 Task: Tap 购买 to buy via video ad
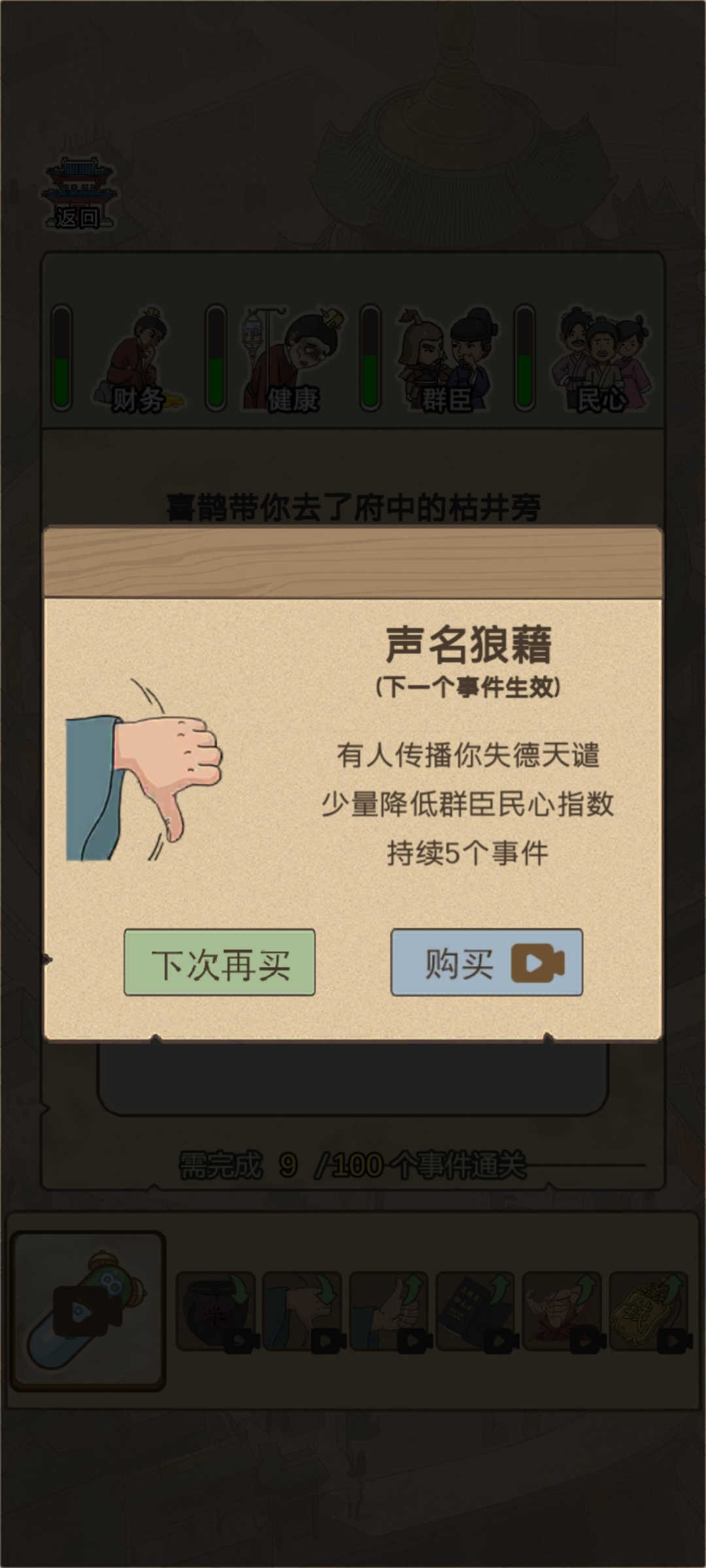click(486, 962)
